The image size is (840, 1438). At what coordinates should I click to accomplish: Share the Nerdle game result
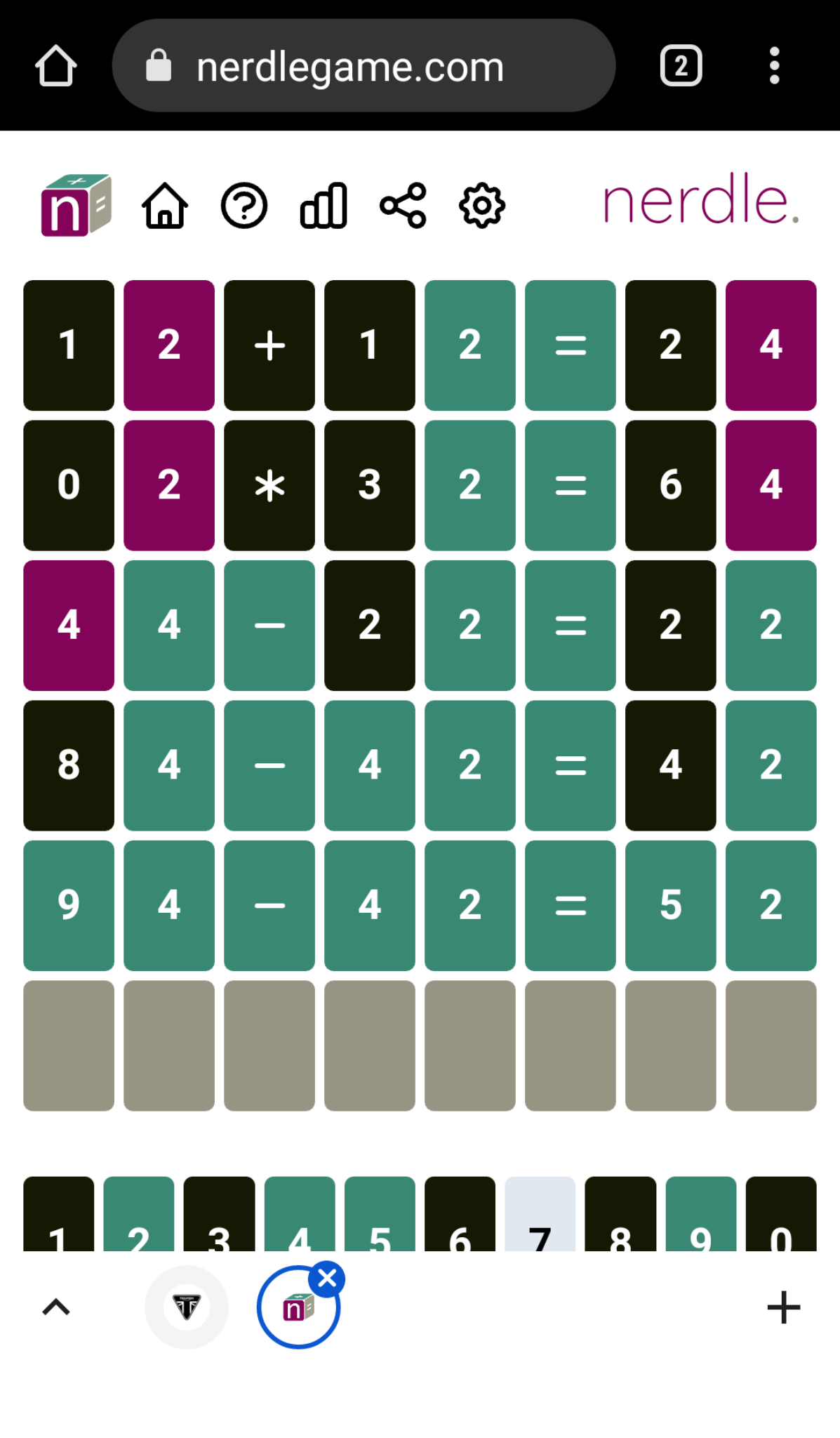pos(403,206)
